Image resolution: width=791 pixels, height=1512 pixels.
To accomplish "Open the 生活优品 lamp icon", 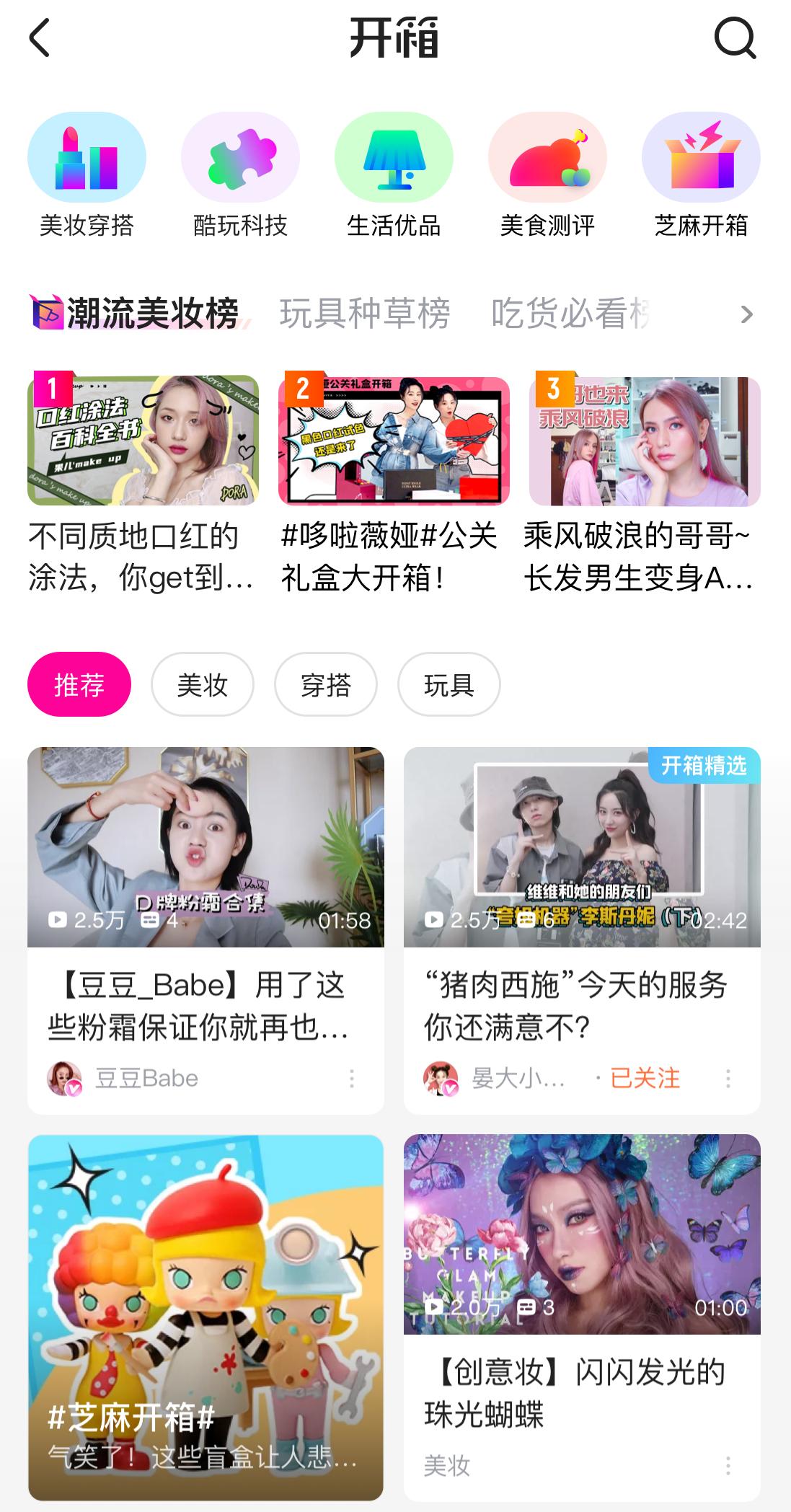I will coord(394,157).
